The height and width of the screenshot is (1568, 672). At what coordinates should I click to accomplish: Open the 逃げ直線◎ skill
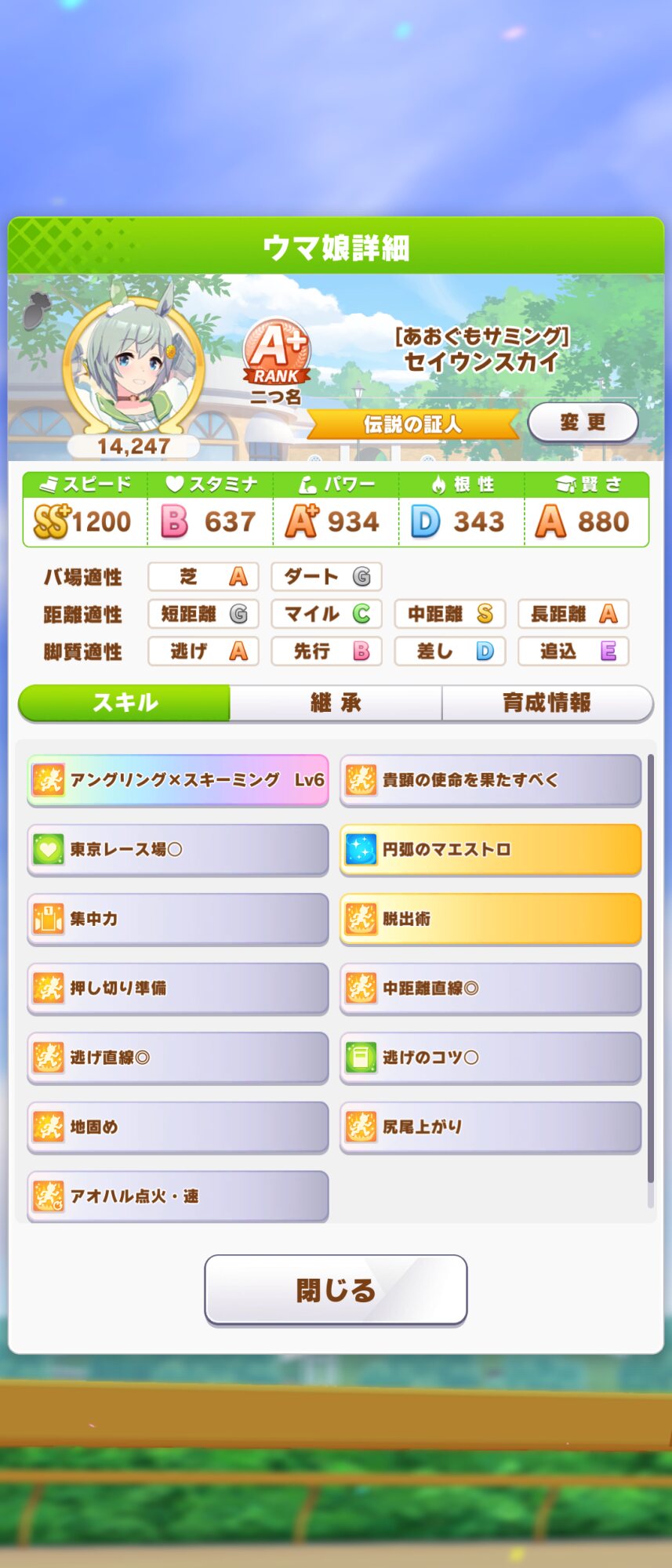pyautogui.click(x=178, y=1058)
